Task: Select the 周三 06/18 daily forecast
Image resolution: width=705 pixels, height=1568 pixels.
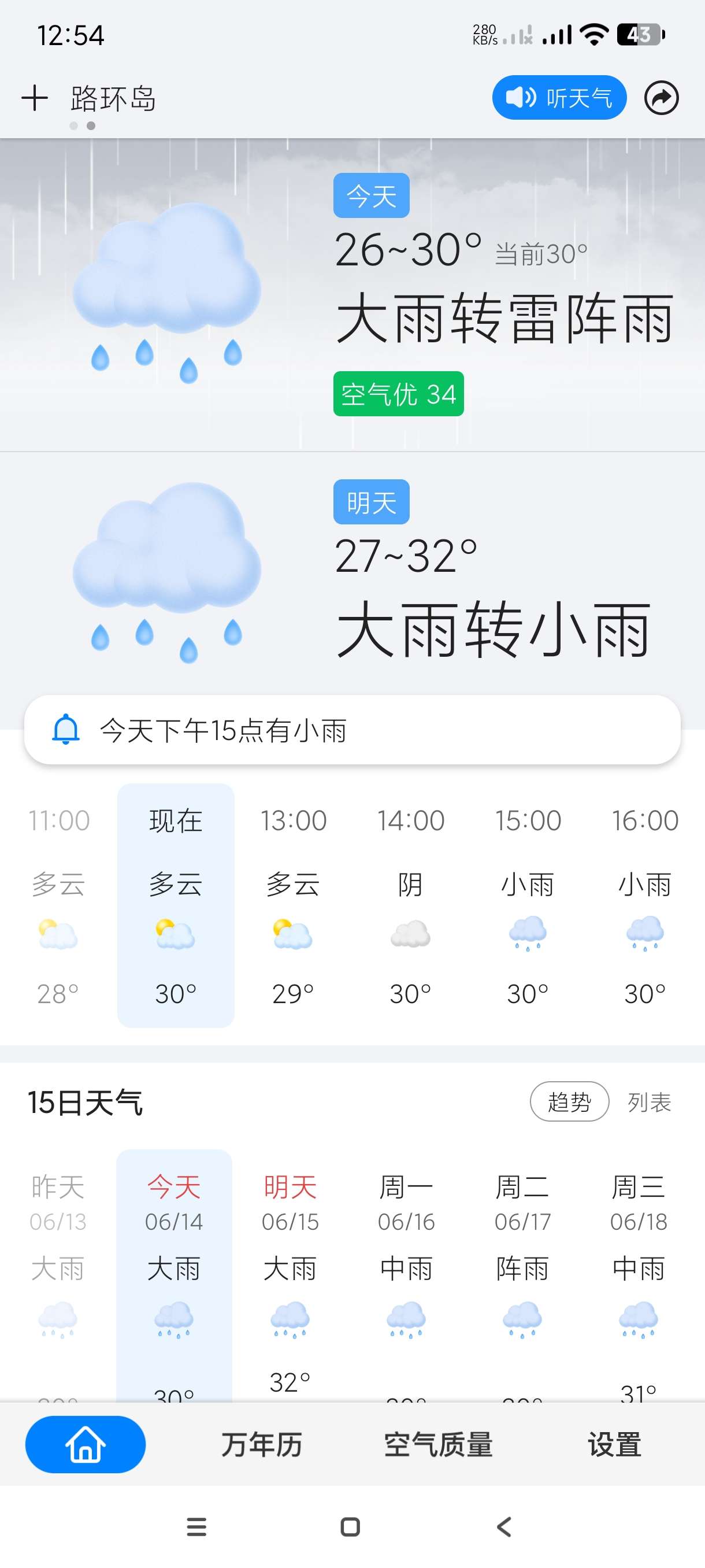Action: pyautogui.click(x=638, y=1254)
